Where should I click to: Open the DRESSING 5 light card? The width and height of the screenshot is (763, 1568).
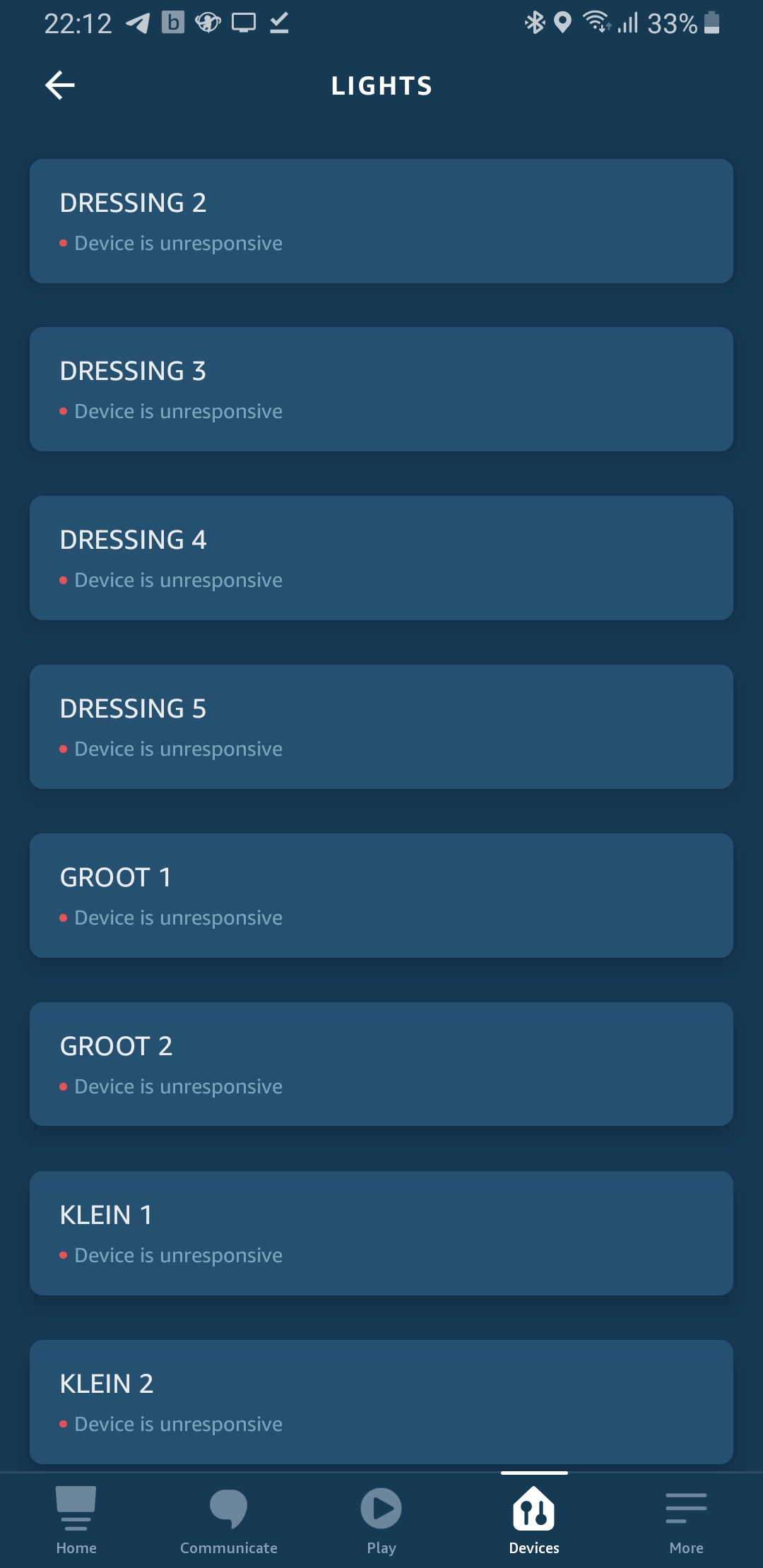[x=381, y=727]
